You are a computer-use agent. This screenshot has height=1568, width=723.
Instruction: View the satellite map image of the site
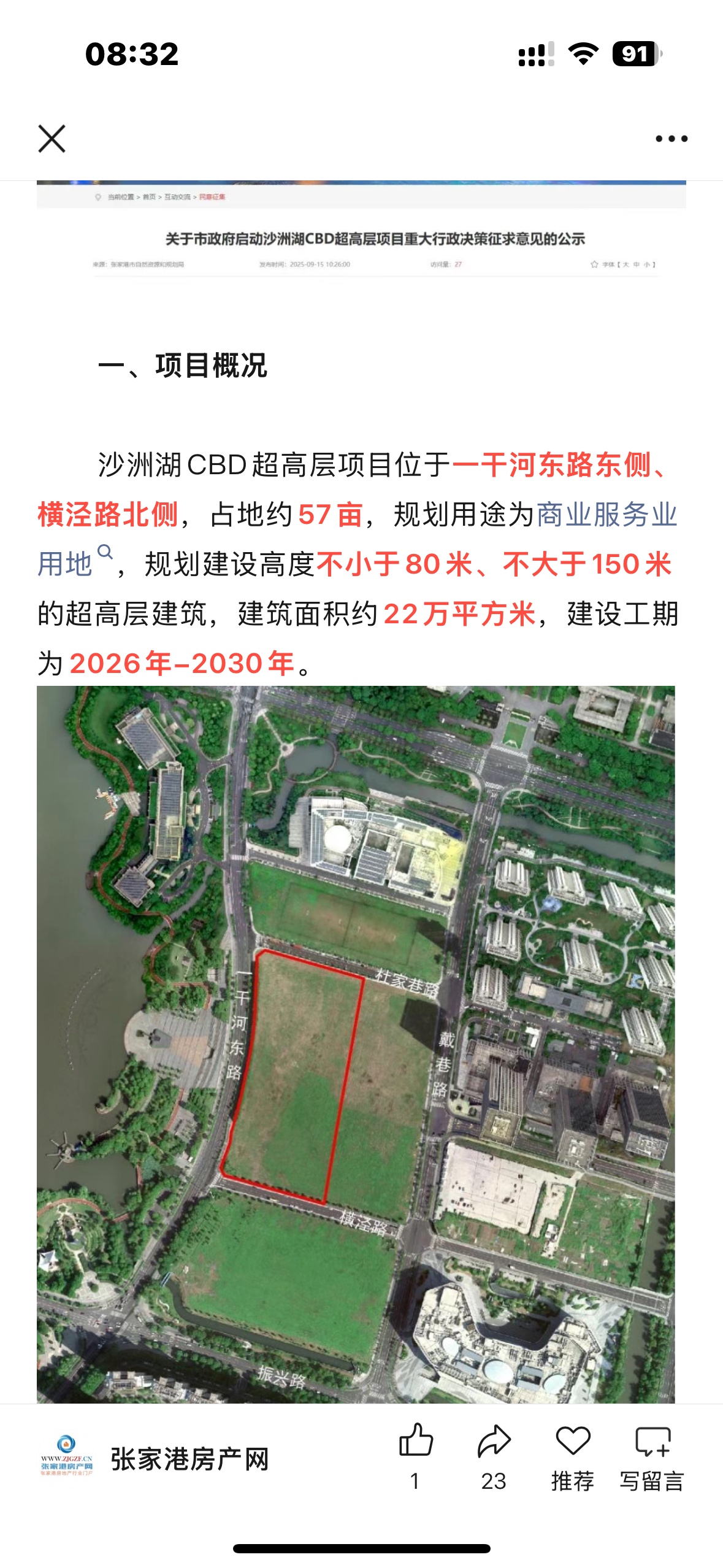point(356,1044)
